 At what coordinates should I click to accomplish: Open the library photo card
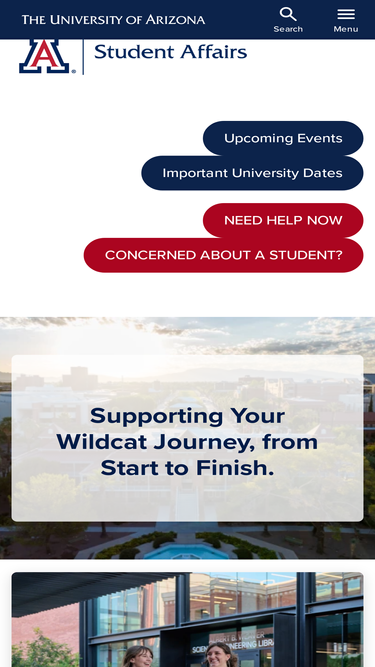(188, 619)
